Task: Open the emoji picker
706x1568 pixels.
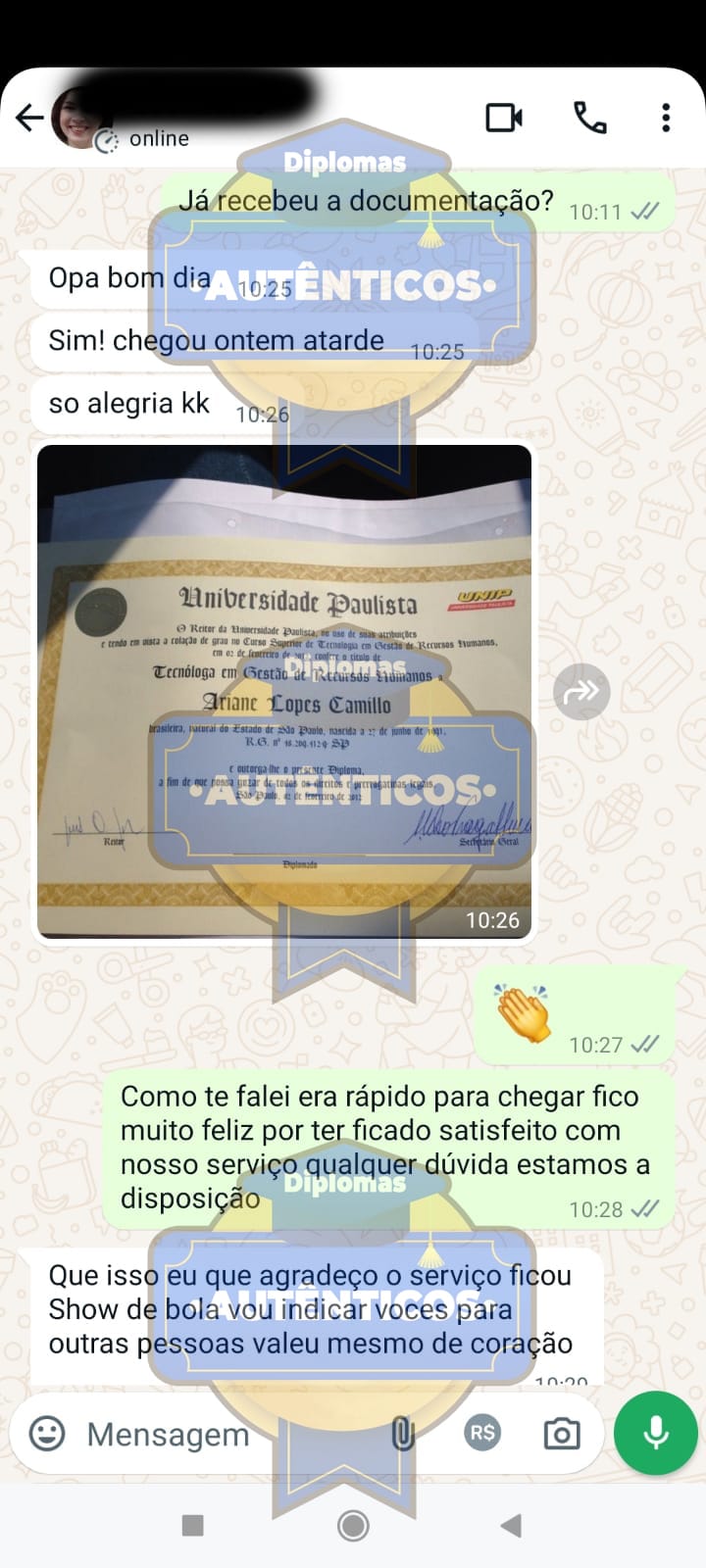Action: (x=47, y=1434)
